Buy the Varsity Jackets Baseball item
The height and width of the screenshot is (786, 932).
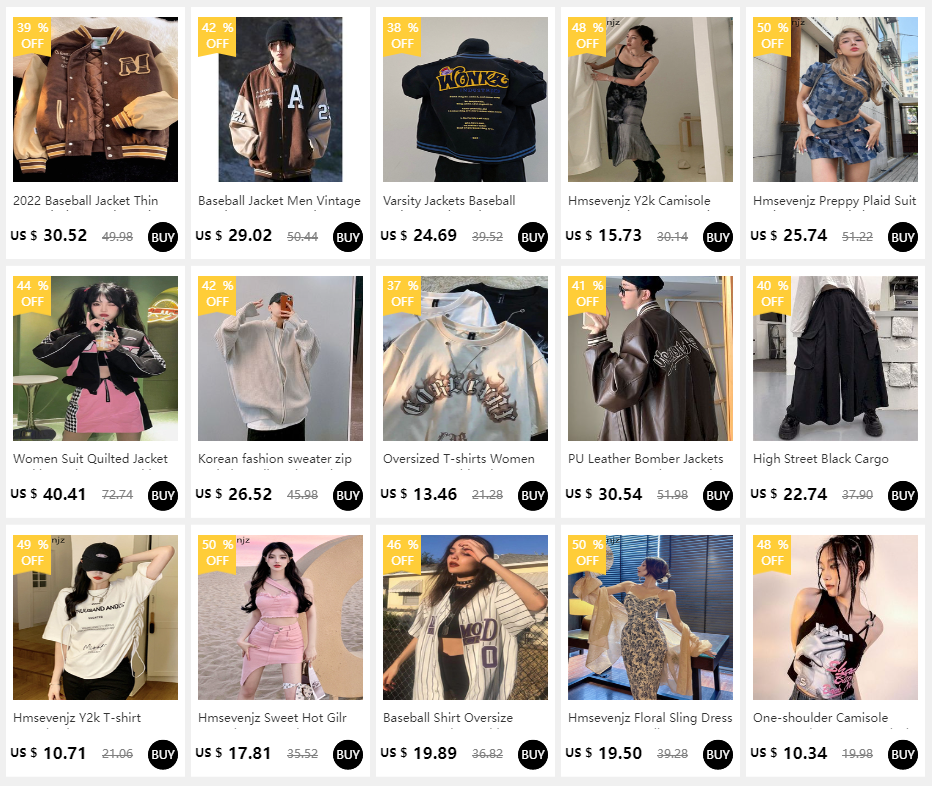533,237
